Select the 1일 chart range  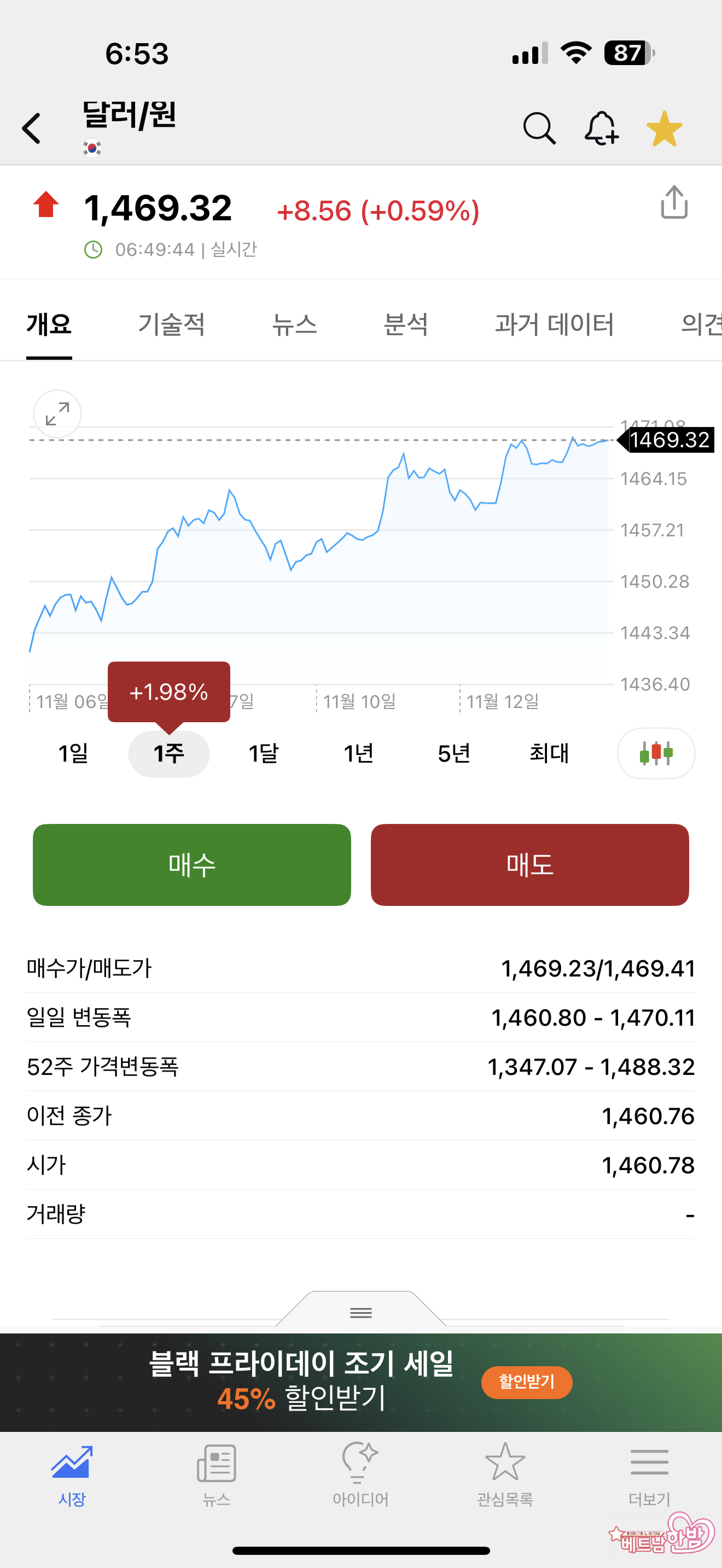pyautogui.click(x=73, y=753)
